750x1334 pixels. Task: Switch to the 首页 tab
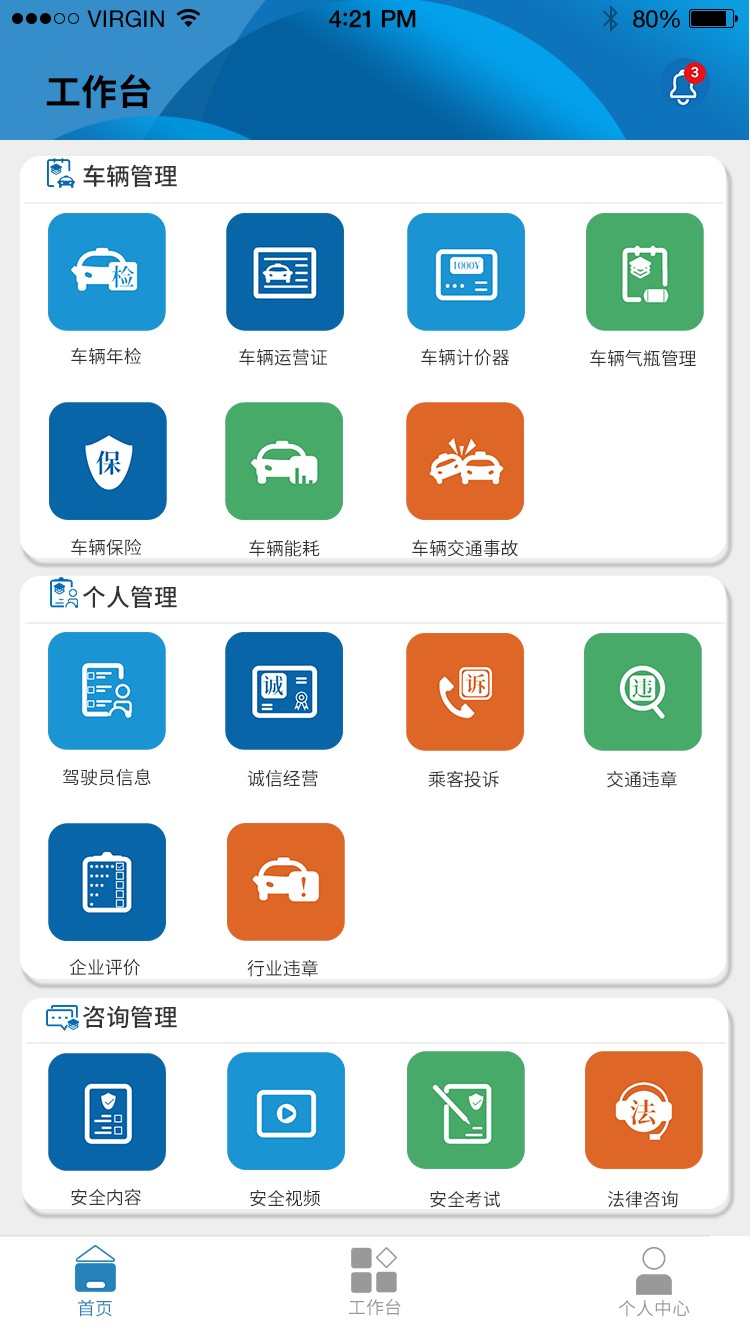pos(95,1281)
